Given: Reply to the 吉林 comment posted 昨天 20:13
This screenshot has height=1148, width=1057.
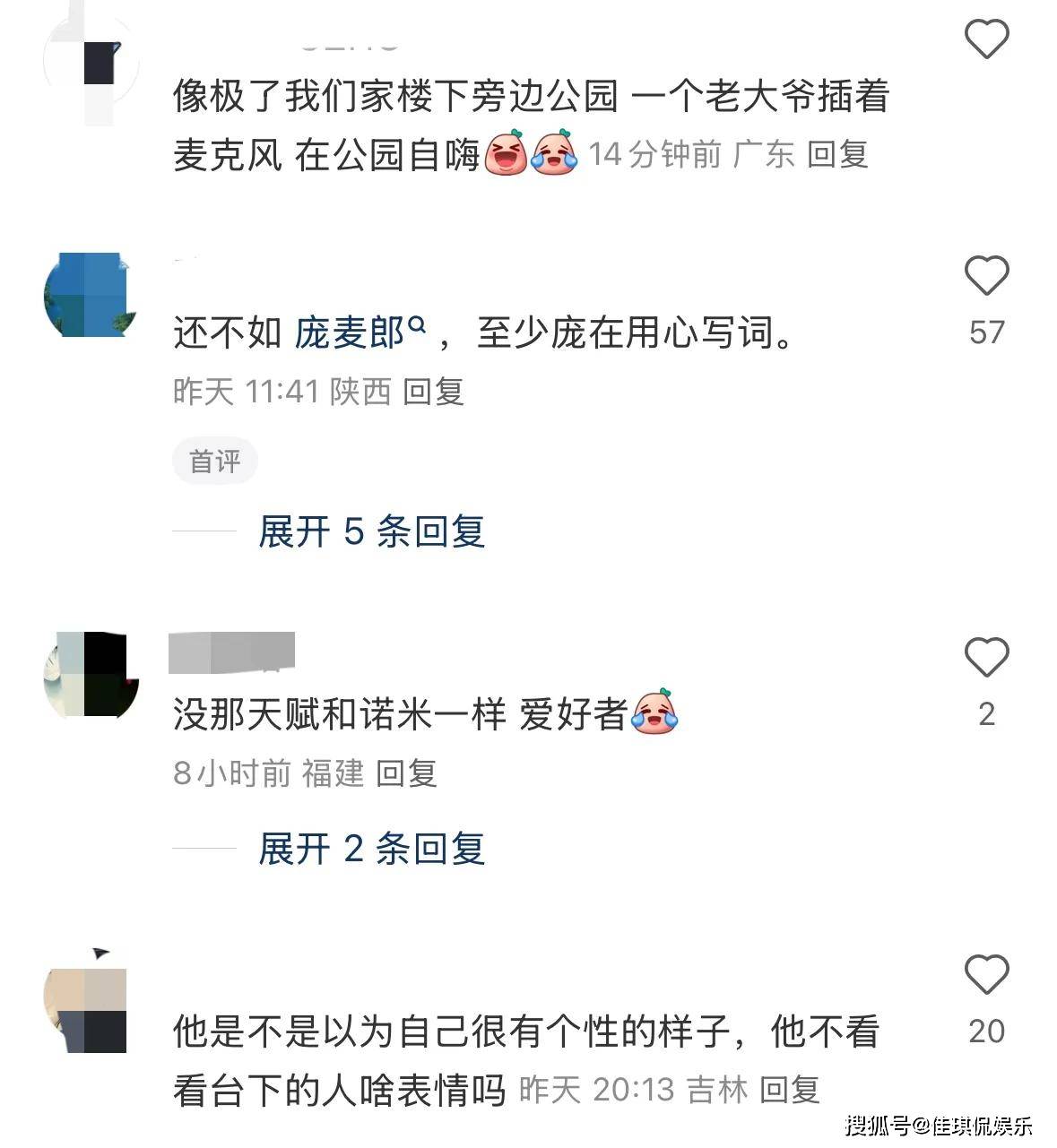Looking at the screenshot, I should click(790, 1091).
